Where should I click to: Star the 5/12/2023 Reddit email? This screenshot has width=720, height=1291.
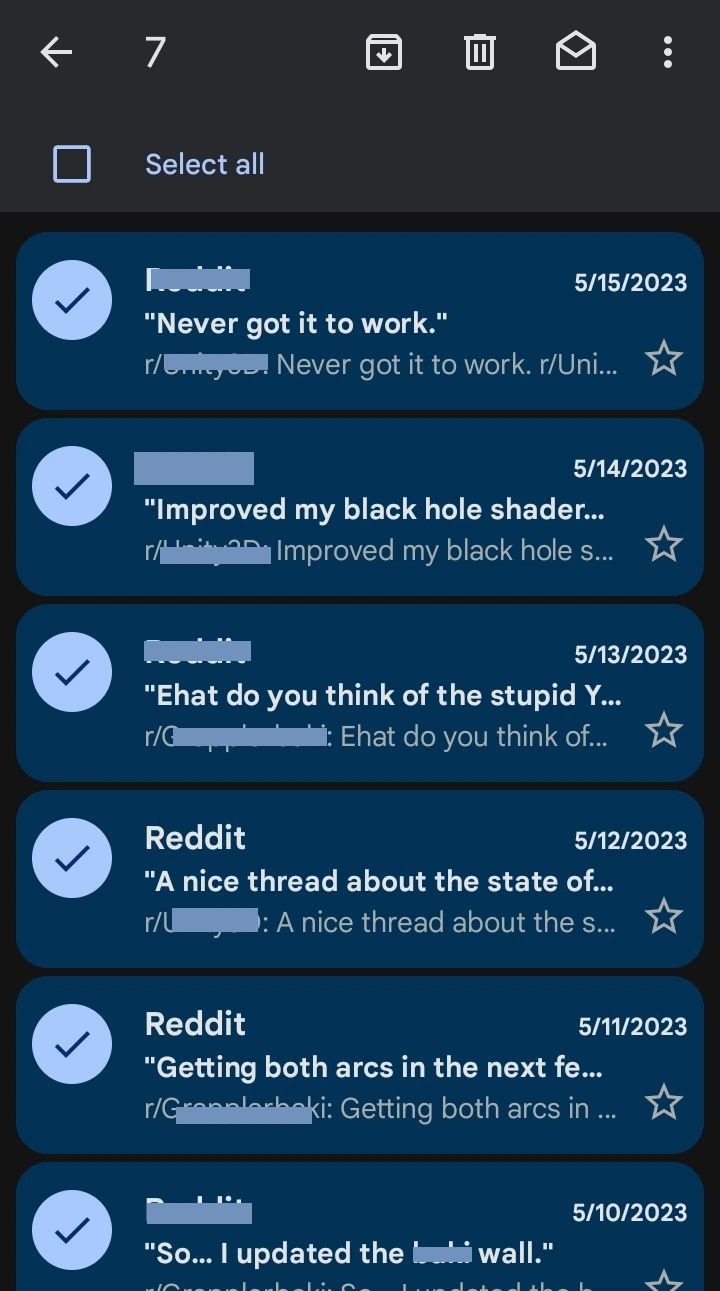[664, 916]
